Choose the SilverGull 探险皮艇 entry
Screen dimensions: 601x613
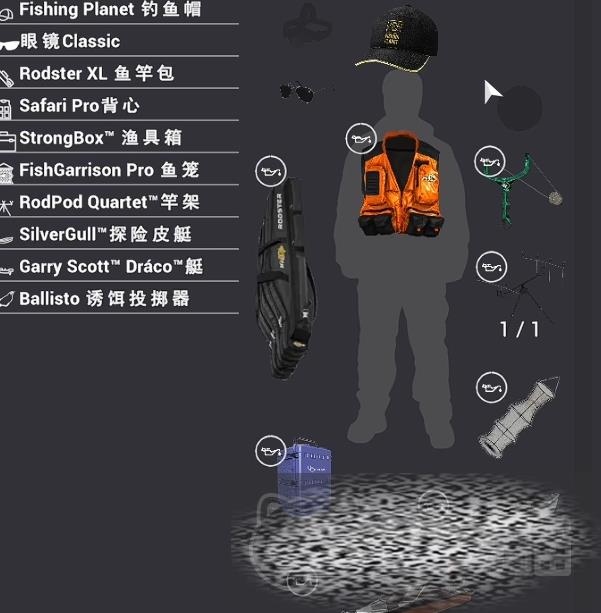[105, 234]
